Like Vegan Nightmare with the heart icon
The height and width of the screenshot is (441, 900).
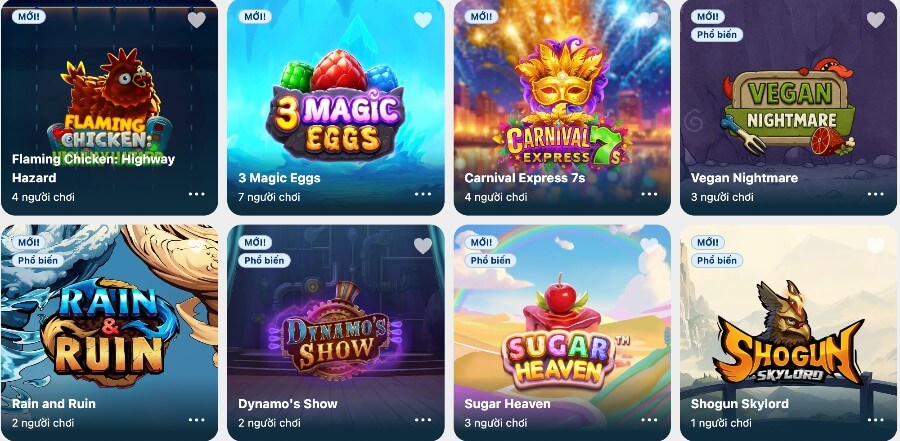[x=876, y=20]
